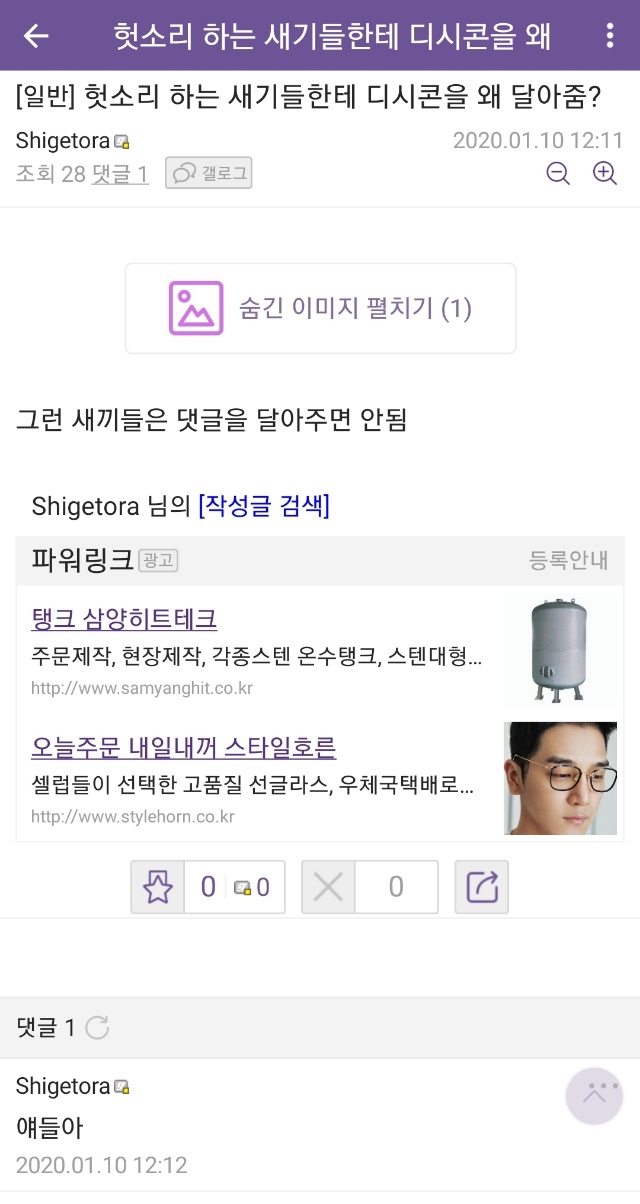Go back using the top arrow
The image size is (640, 1204).
(x=36, y=36)
